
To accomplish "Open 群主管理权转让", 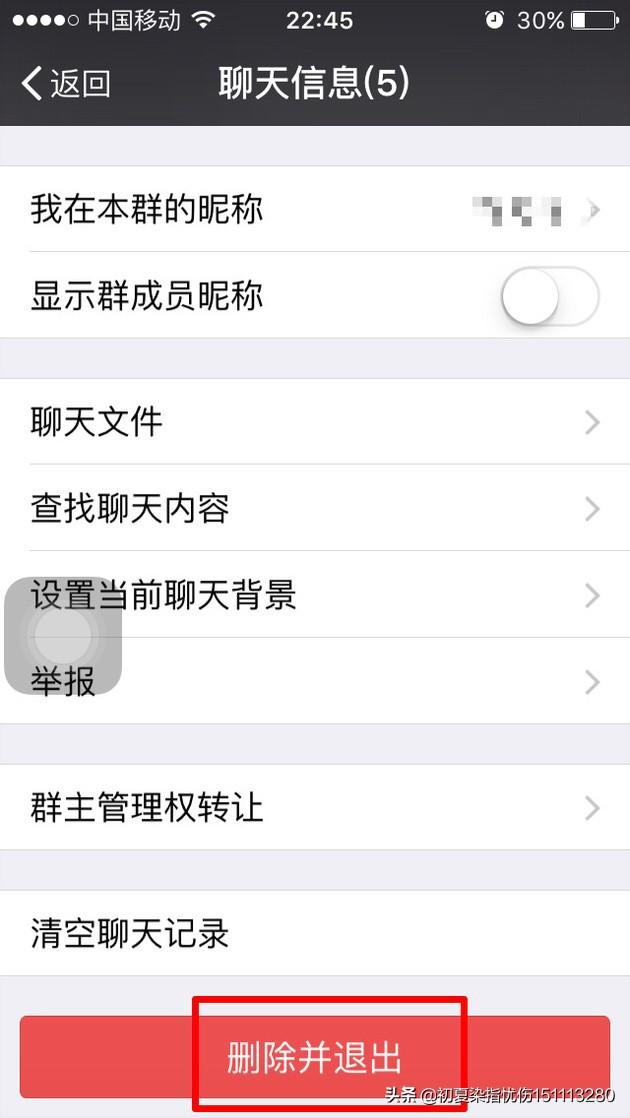I will tap(315, 807).
